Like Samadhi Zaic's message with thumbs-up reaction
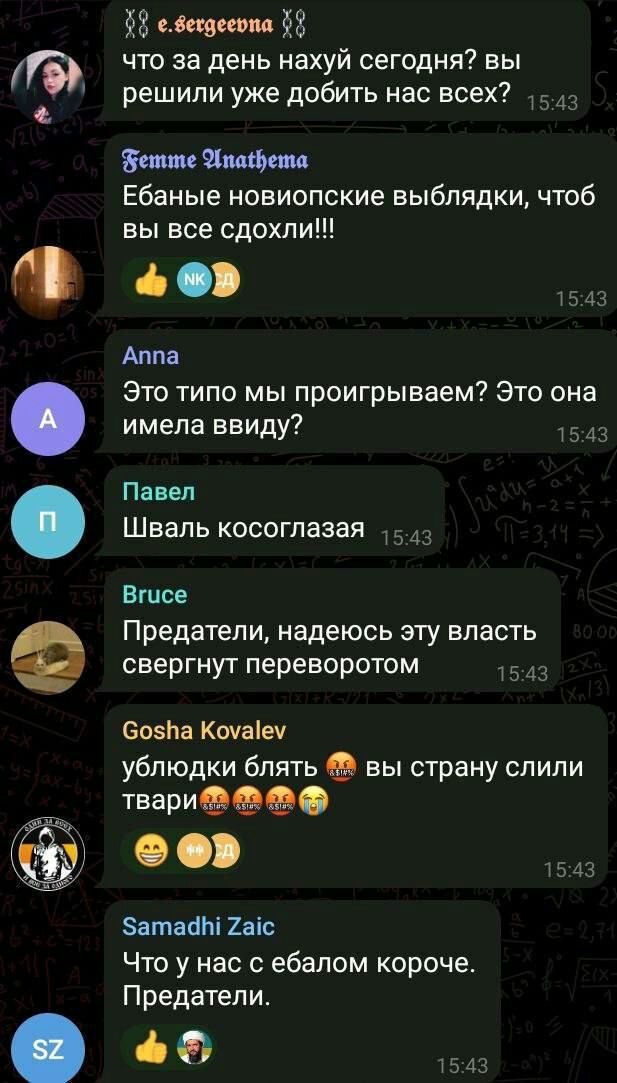This screenshot has height=1083, width=617. (152, 1048)
